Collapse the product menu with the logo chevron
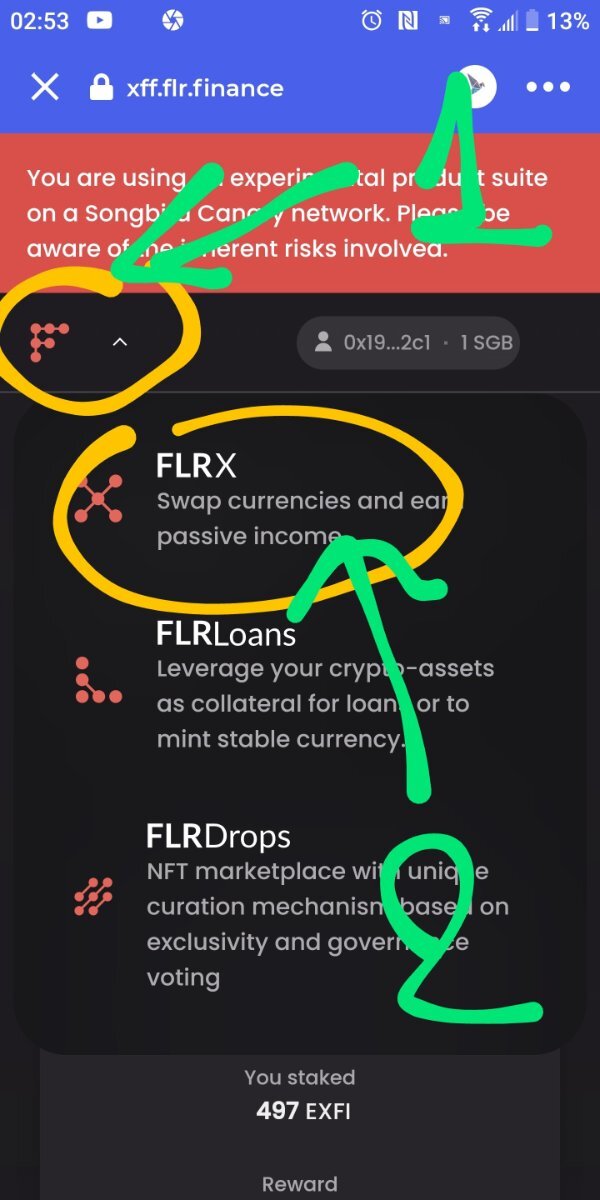Image resolution: width=600 pixels, height=1200 pixels. 120,342
